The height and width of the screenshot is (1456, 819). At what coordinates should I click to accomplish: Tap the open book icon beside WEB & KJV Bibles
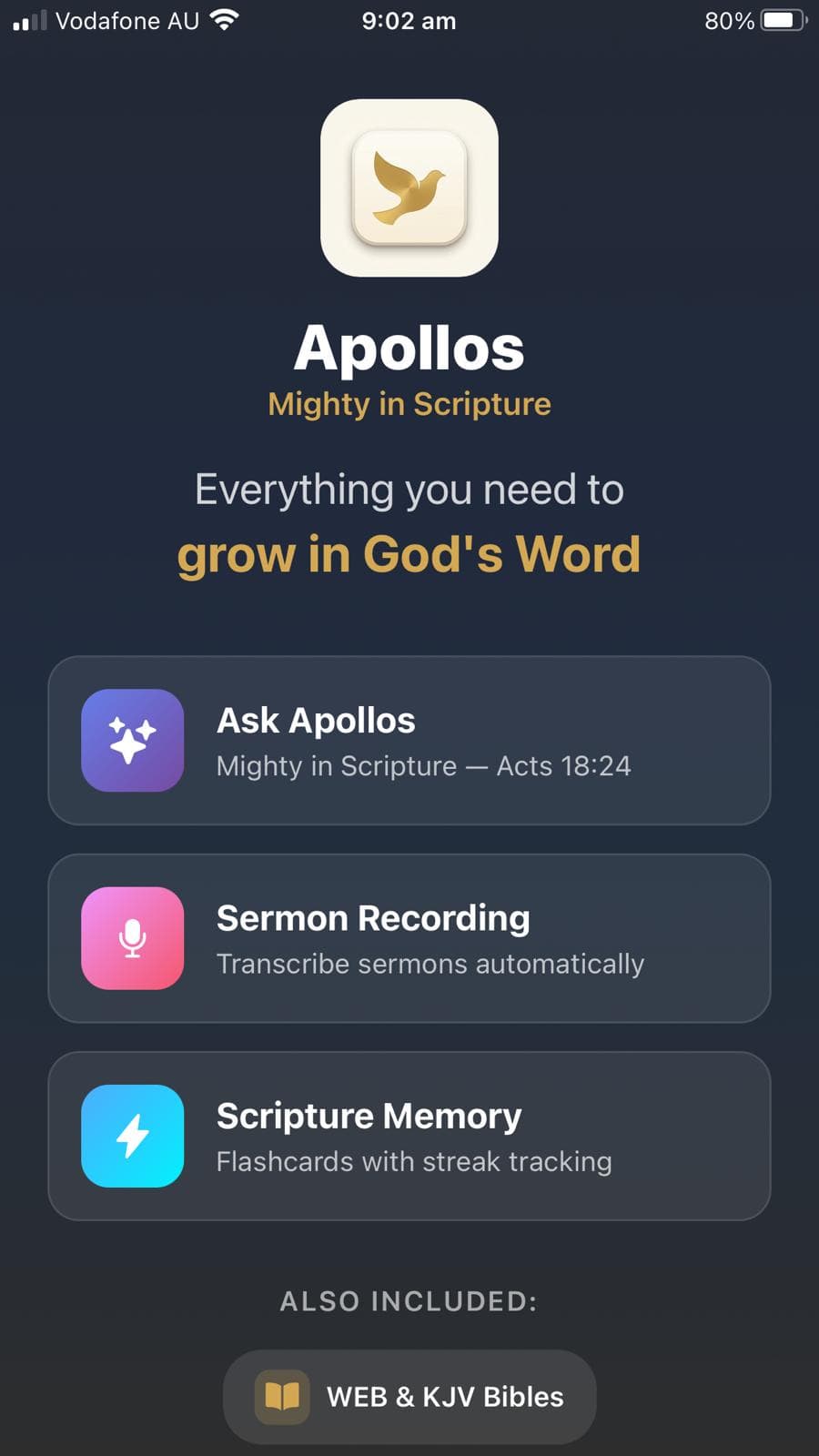pos(282,1396)
